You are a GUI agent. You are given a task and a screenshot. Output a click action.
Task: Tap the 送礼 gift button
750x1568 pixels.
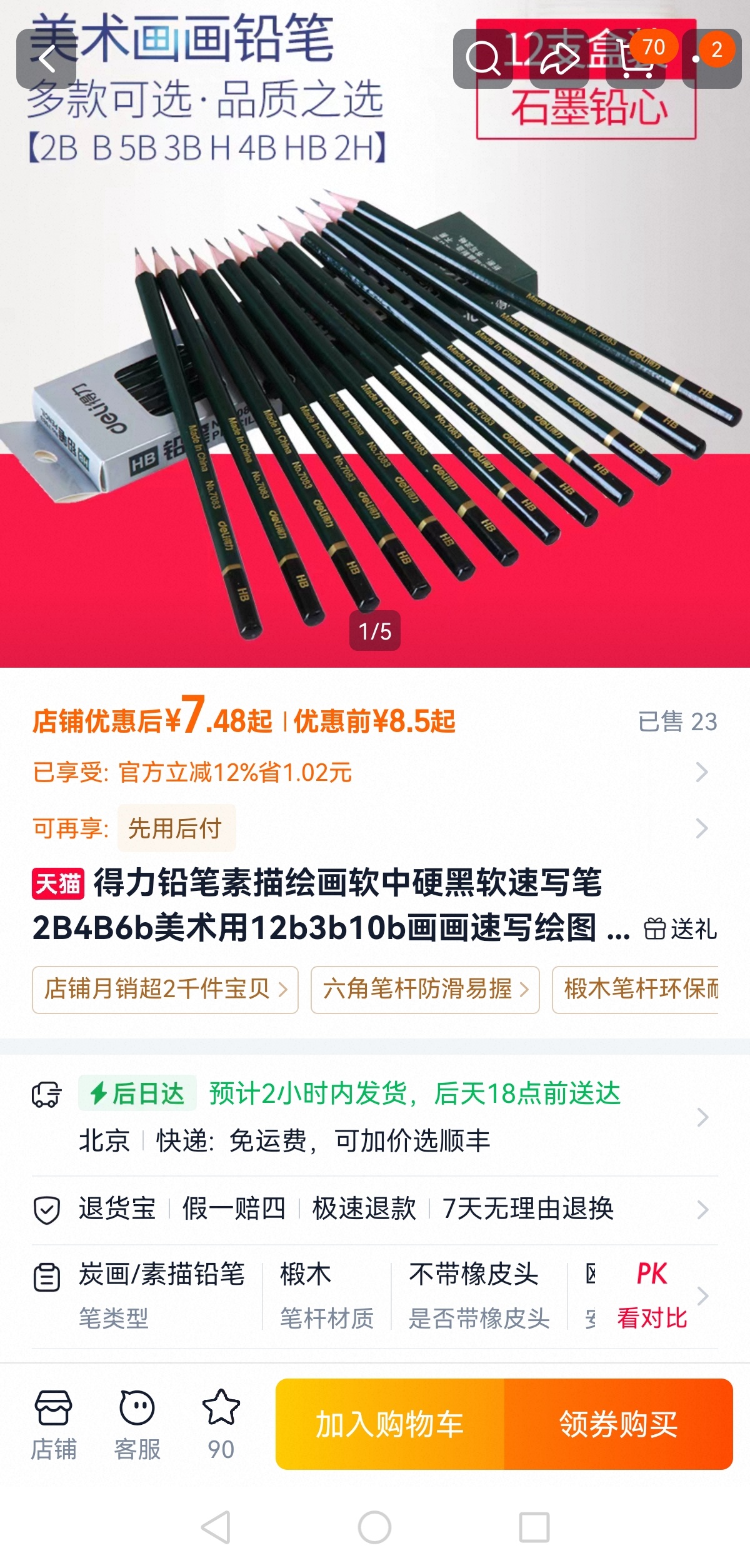pos(681,928)
